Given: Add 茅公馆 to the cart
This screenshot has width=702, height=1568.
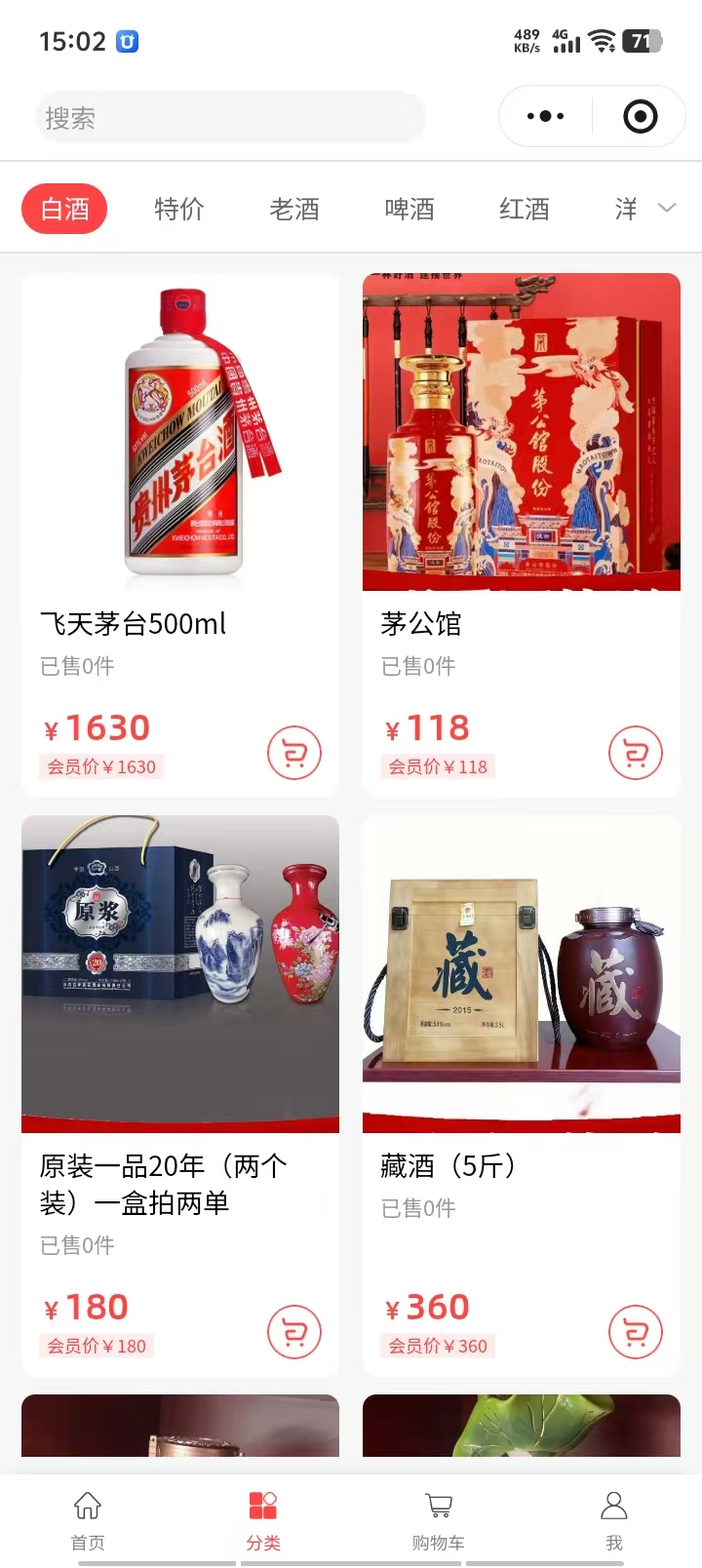Looking at the screenshot, I should [x=635, y=753].
